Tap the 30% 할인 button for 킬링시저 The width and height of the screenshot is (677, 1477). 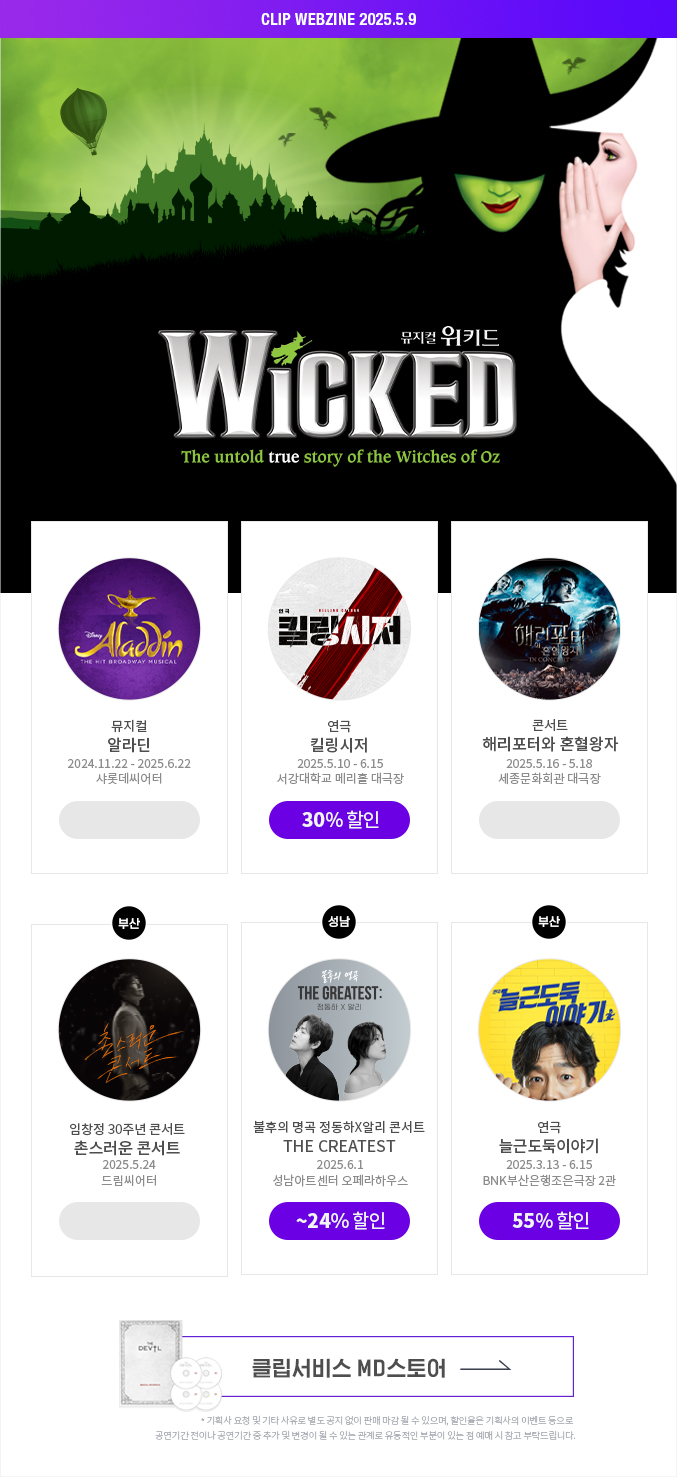[x=339, y=820]
